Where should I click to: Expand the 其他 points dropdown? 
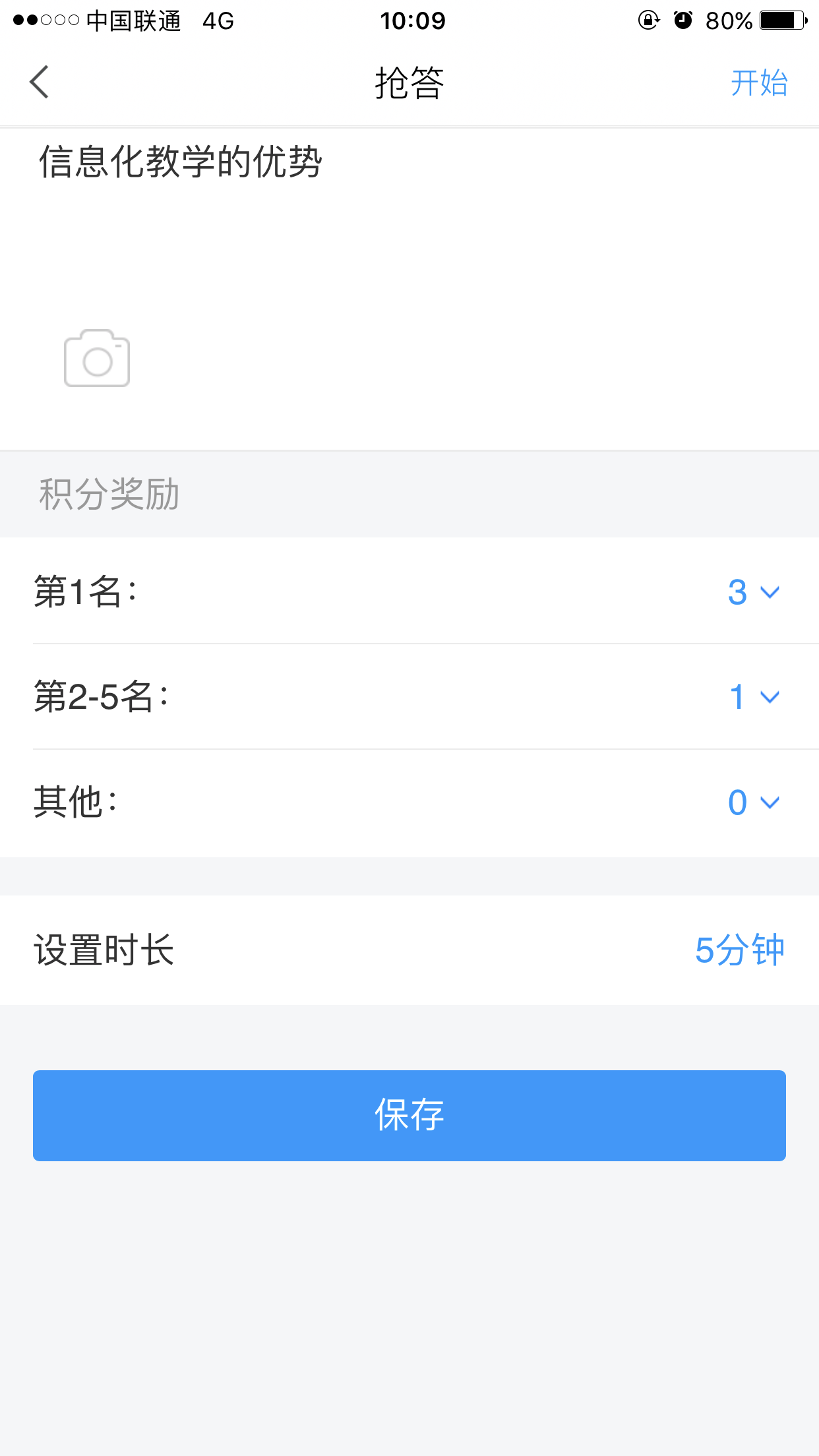753,803
